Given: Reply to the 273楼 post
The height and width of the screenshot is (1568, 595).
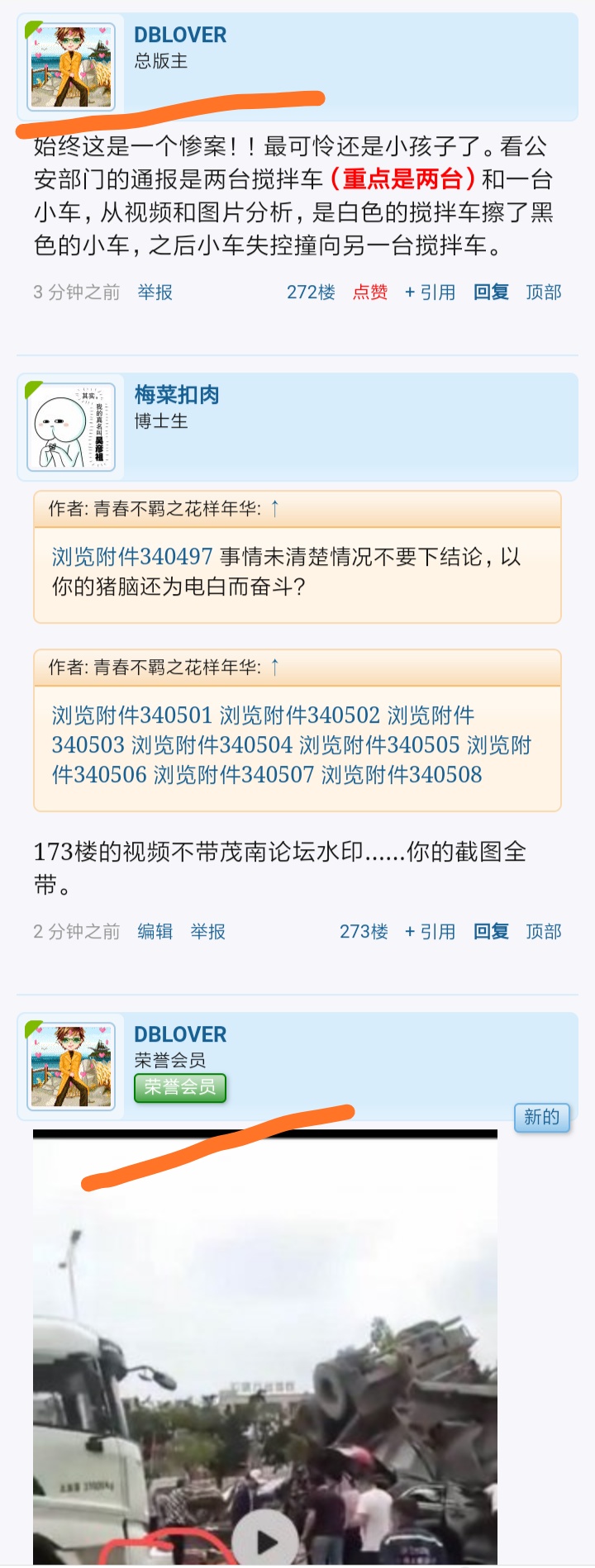Looking at the screenshot, I should 491,932.
